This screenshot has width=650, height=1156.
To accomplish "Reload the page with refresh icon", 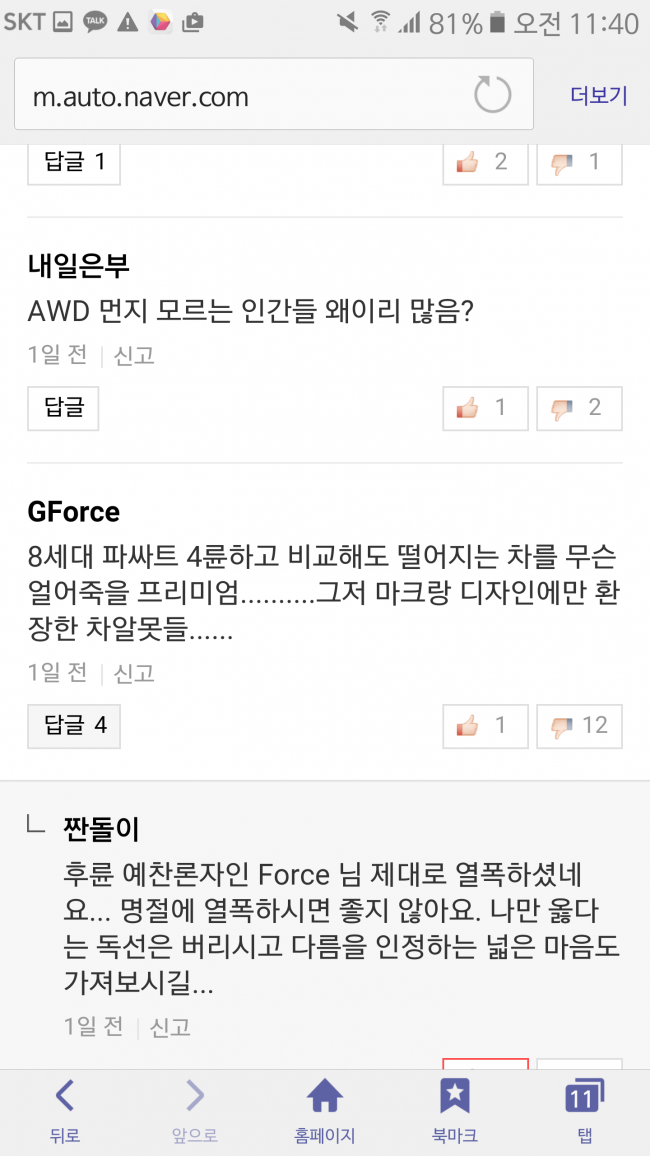I will coord(492,96).
